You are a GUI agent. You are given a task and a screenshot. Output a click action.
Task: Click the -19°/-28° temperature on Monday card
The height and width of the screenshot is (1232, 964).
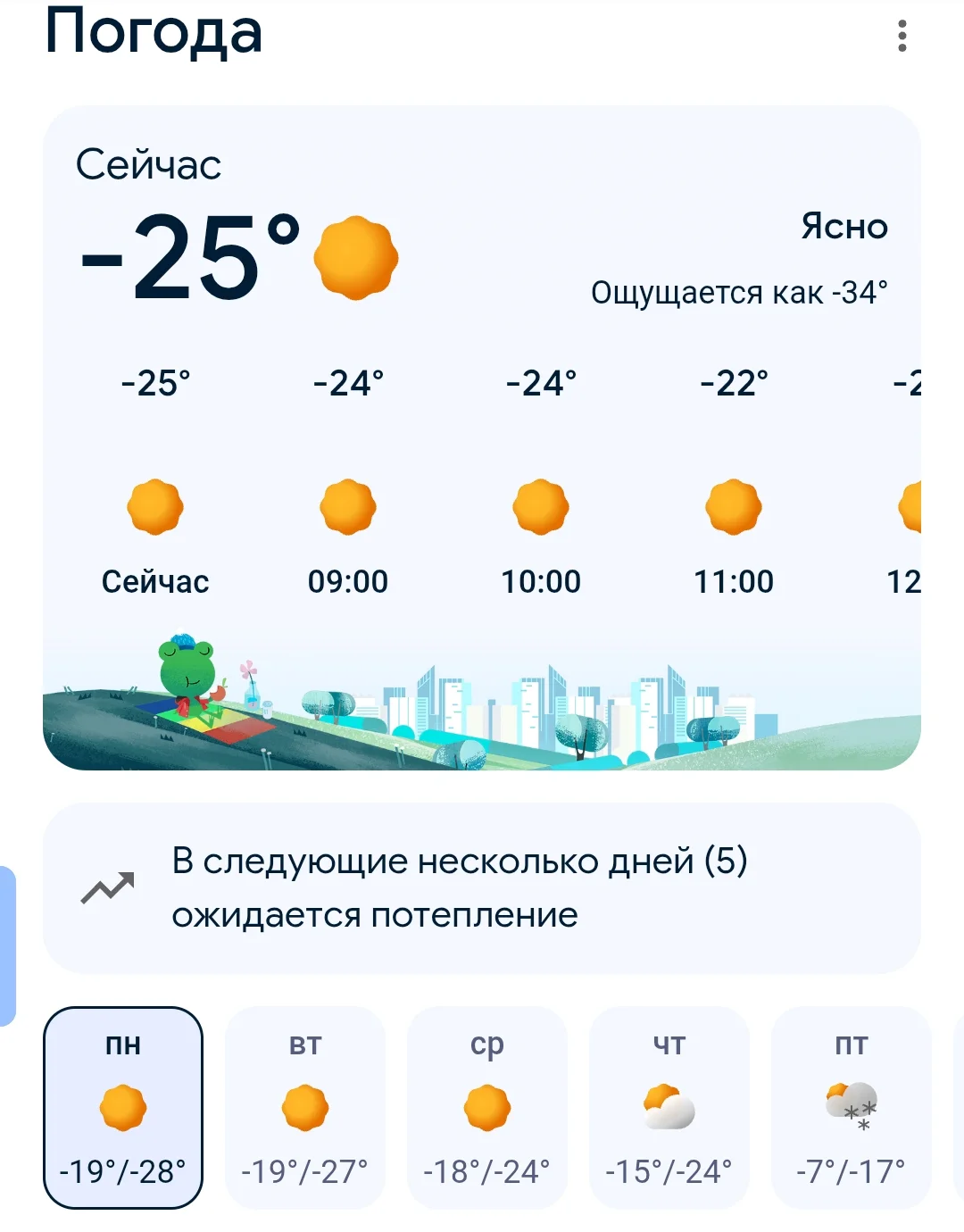click(123, 1168)
